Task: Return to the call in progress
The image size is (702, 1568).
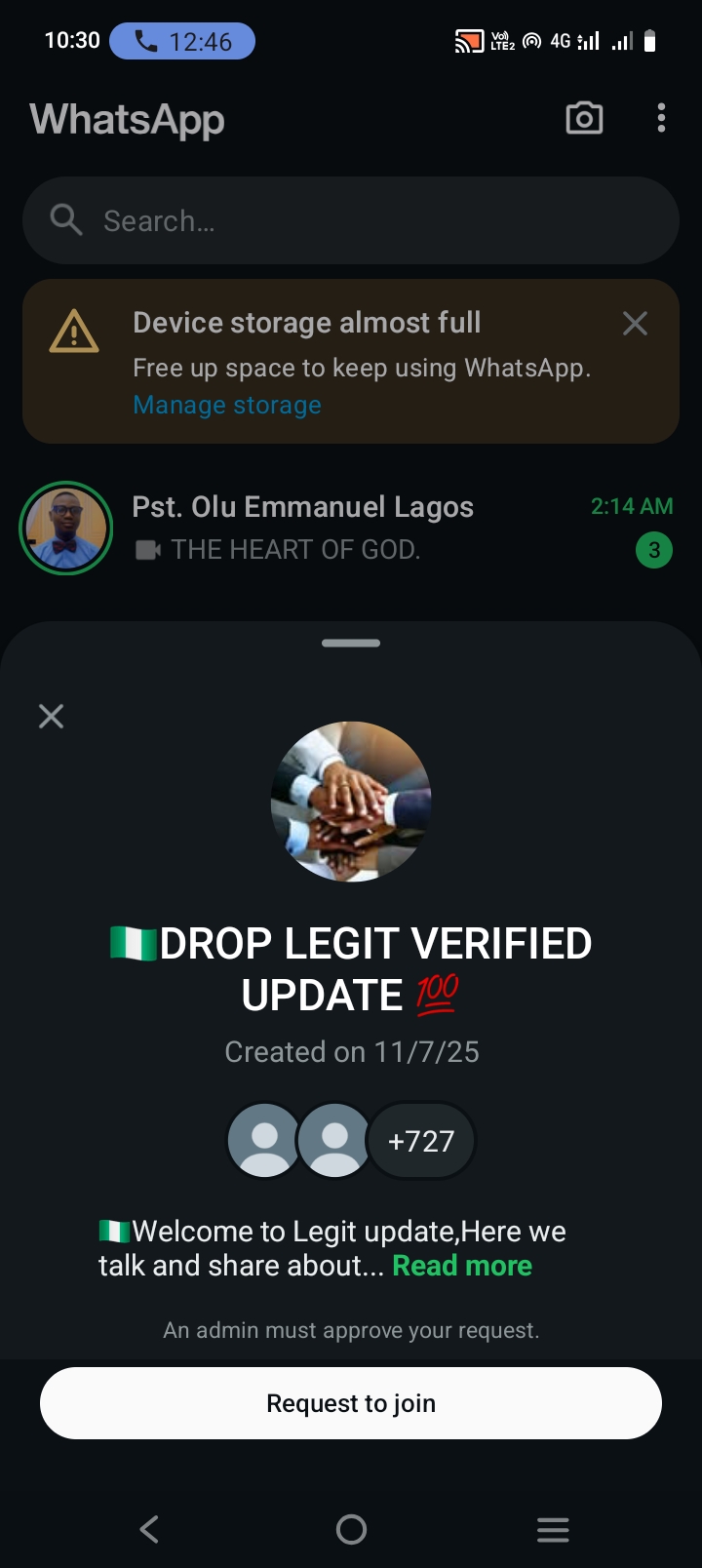Action: [x=182, y=42]
